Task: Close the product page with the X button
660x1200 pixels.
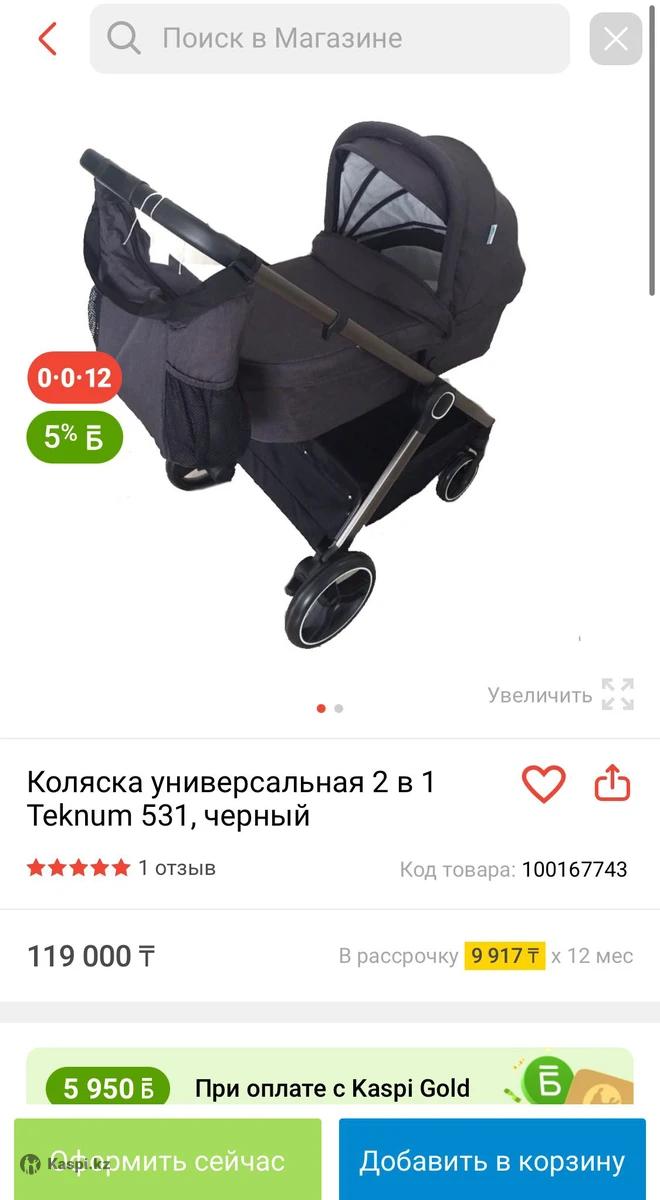Action: 615,39
